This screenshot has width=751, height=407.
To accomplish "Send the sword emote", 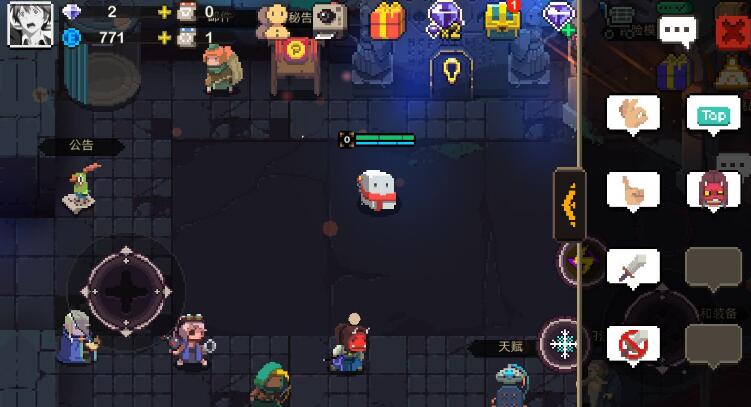I will pos(633,268).
